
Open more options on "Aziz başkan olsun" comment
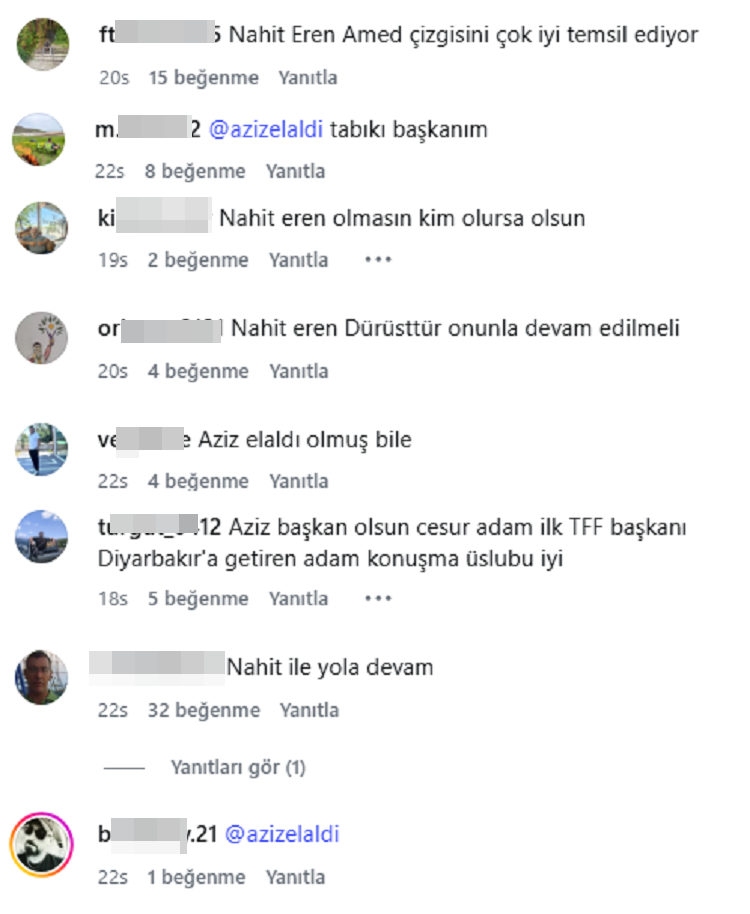(x=378, y=599)
